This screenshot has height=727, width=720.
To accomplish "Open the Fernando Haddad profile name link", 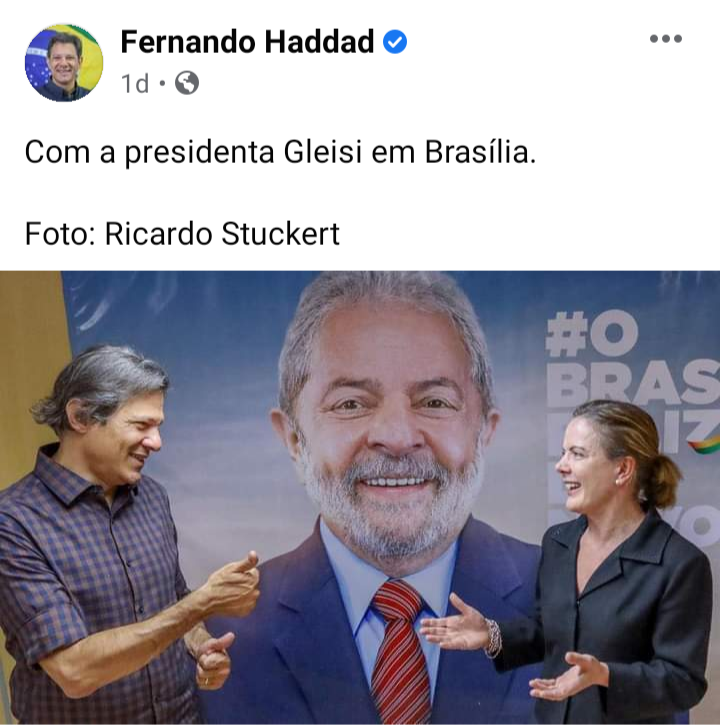I will 247,42.
